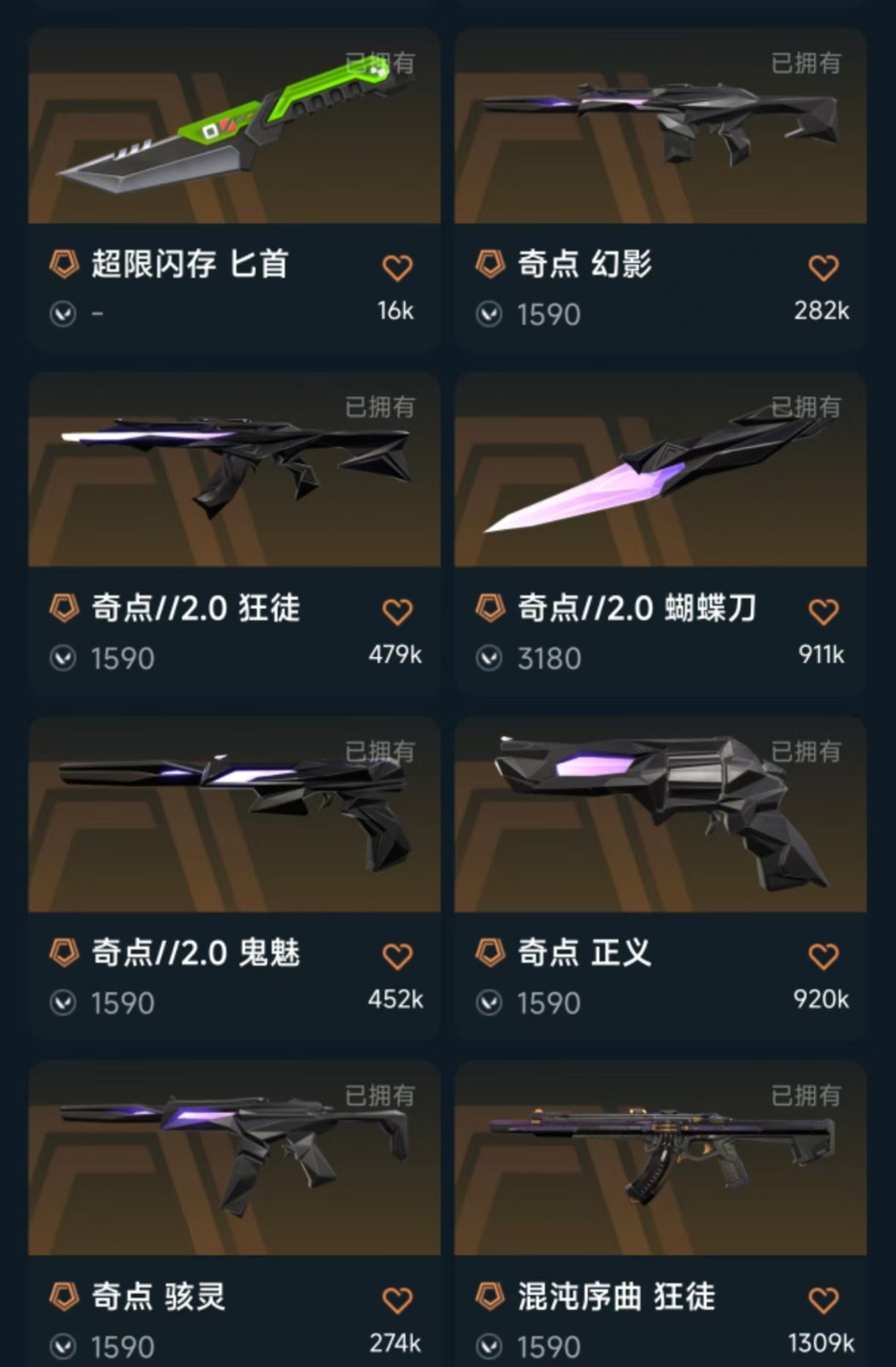
Task: Select the 奇点//2.0 蝴蝶刀 skin card
Action: pyautogui.click(x=660, y=472)
